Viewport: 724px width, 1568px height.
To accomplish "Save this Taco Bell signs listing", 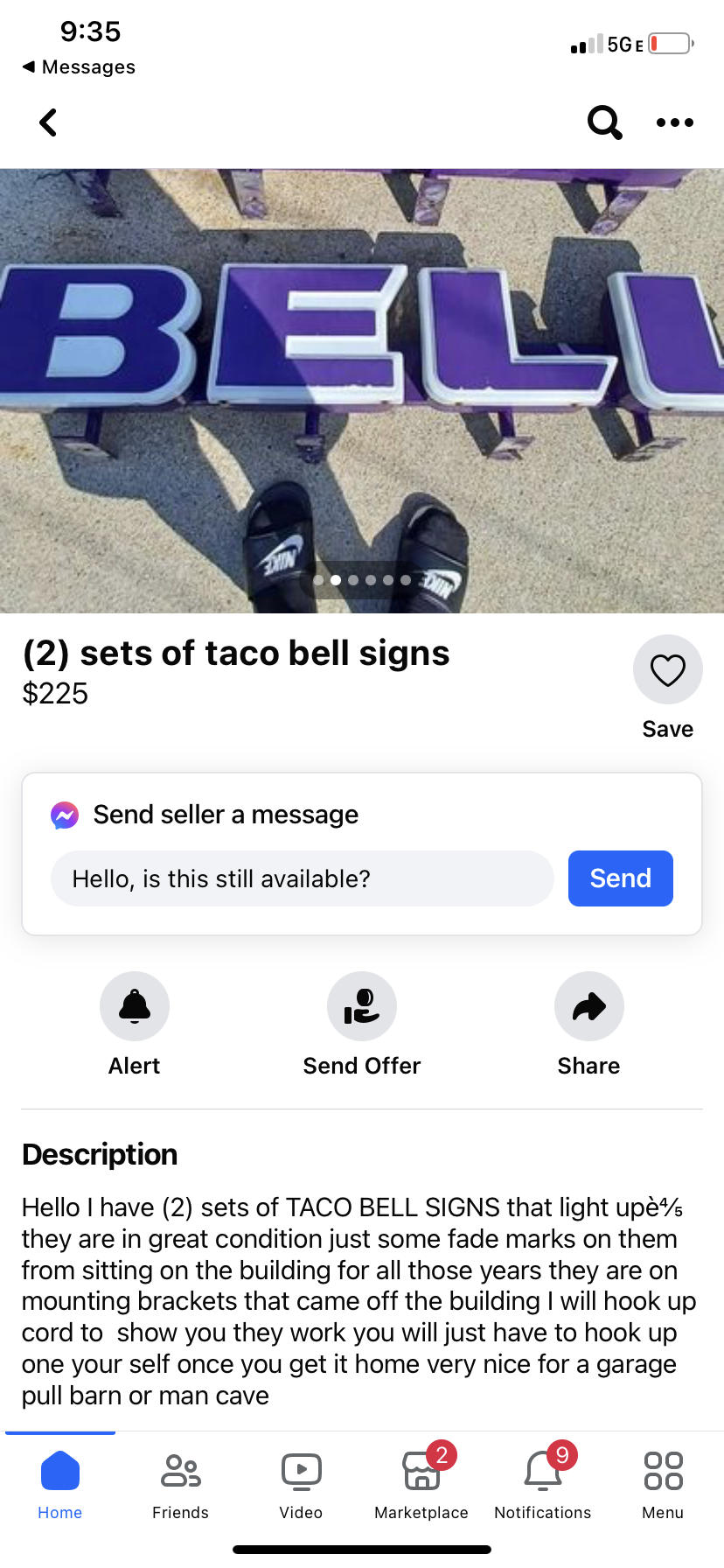I will pos(667,670).
